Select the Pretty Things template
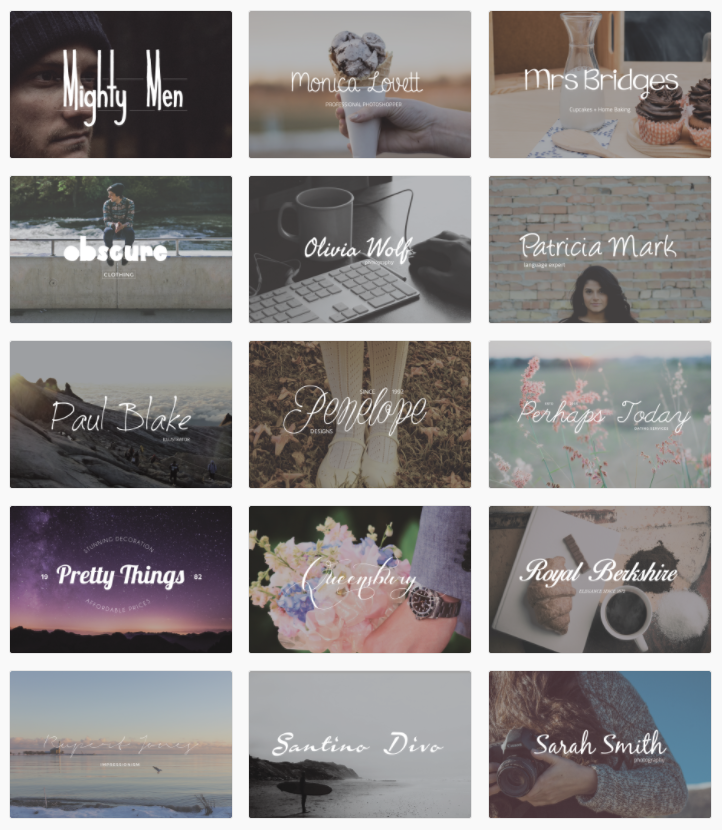Image resolution: width=722 pixels, height=830 pixels. 121,579
